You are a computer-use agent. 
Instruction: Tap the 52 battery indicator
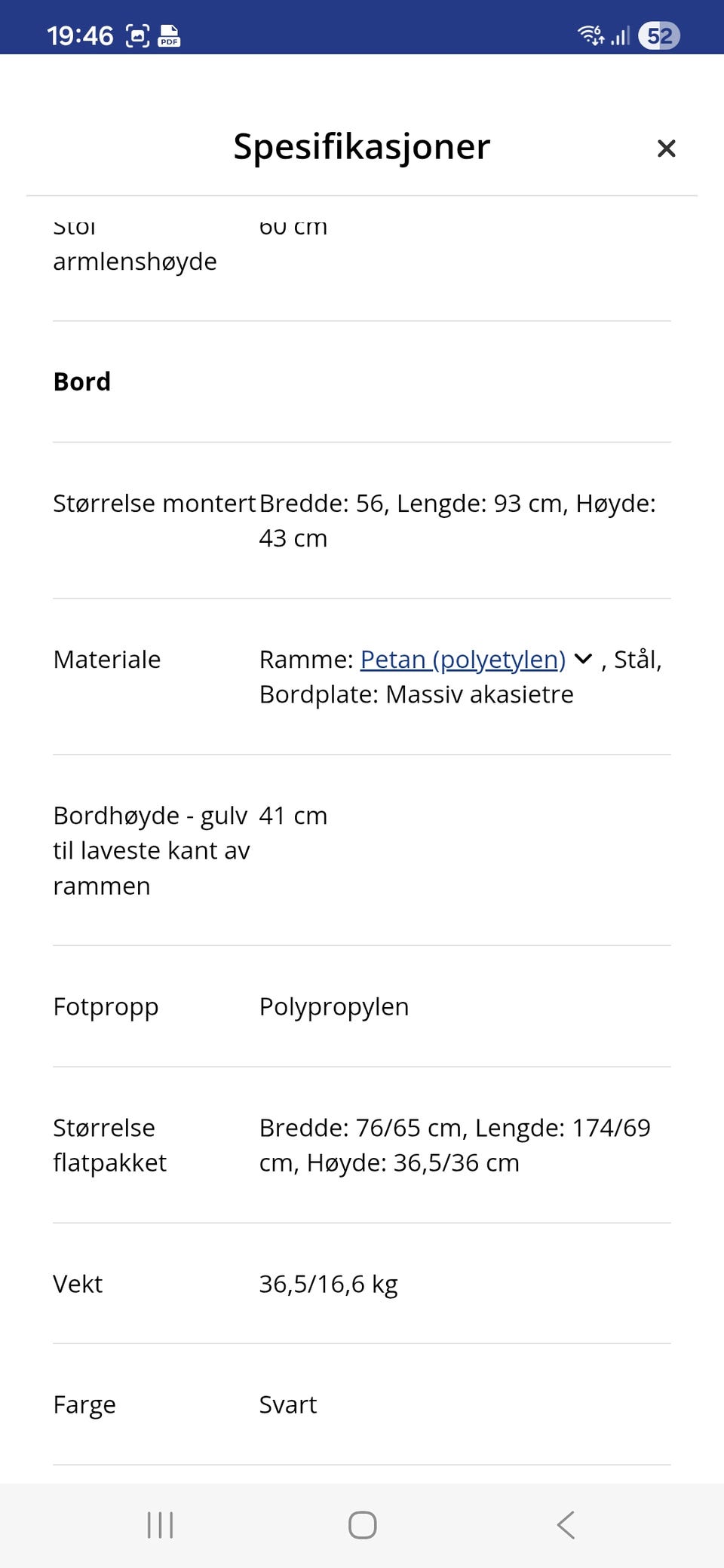point(658,35)
